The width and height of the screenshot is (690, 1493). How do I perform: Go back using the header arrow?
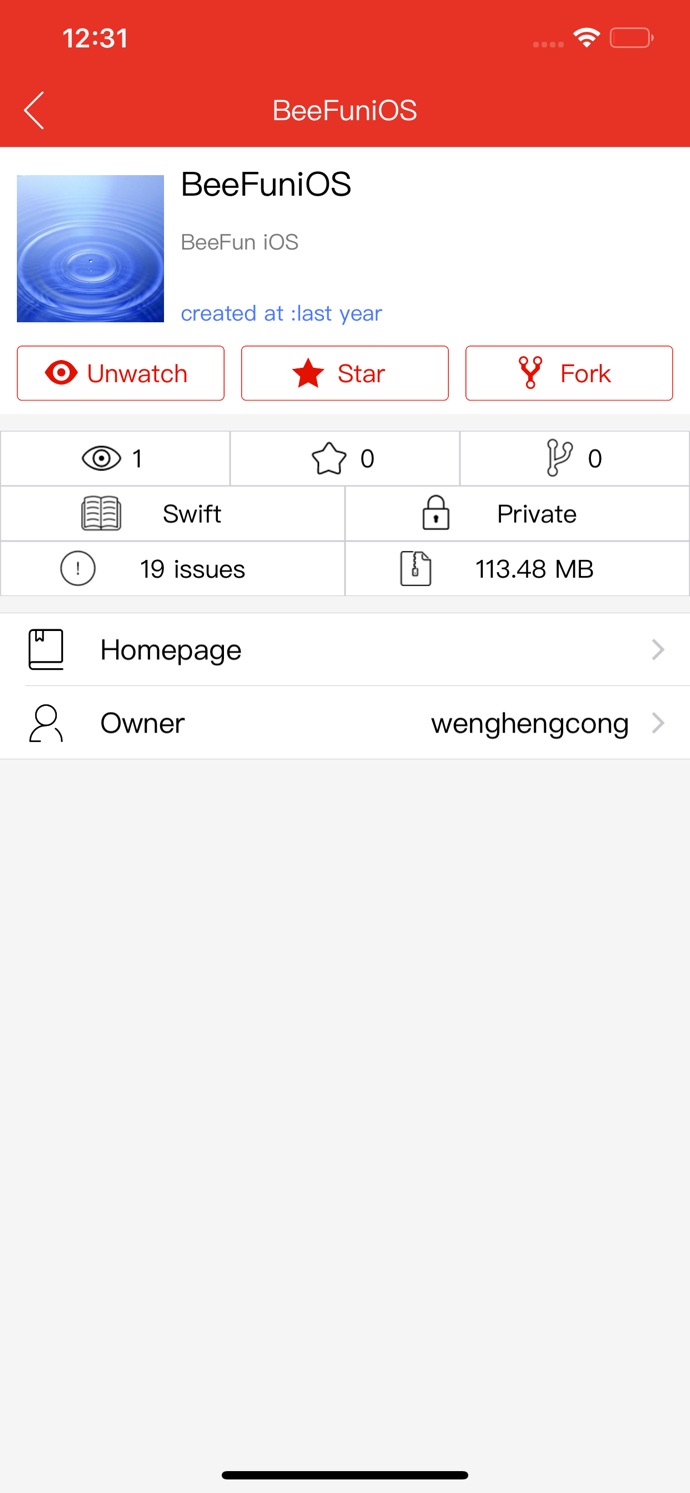(x=34, y=110)
